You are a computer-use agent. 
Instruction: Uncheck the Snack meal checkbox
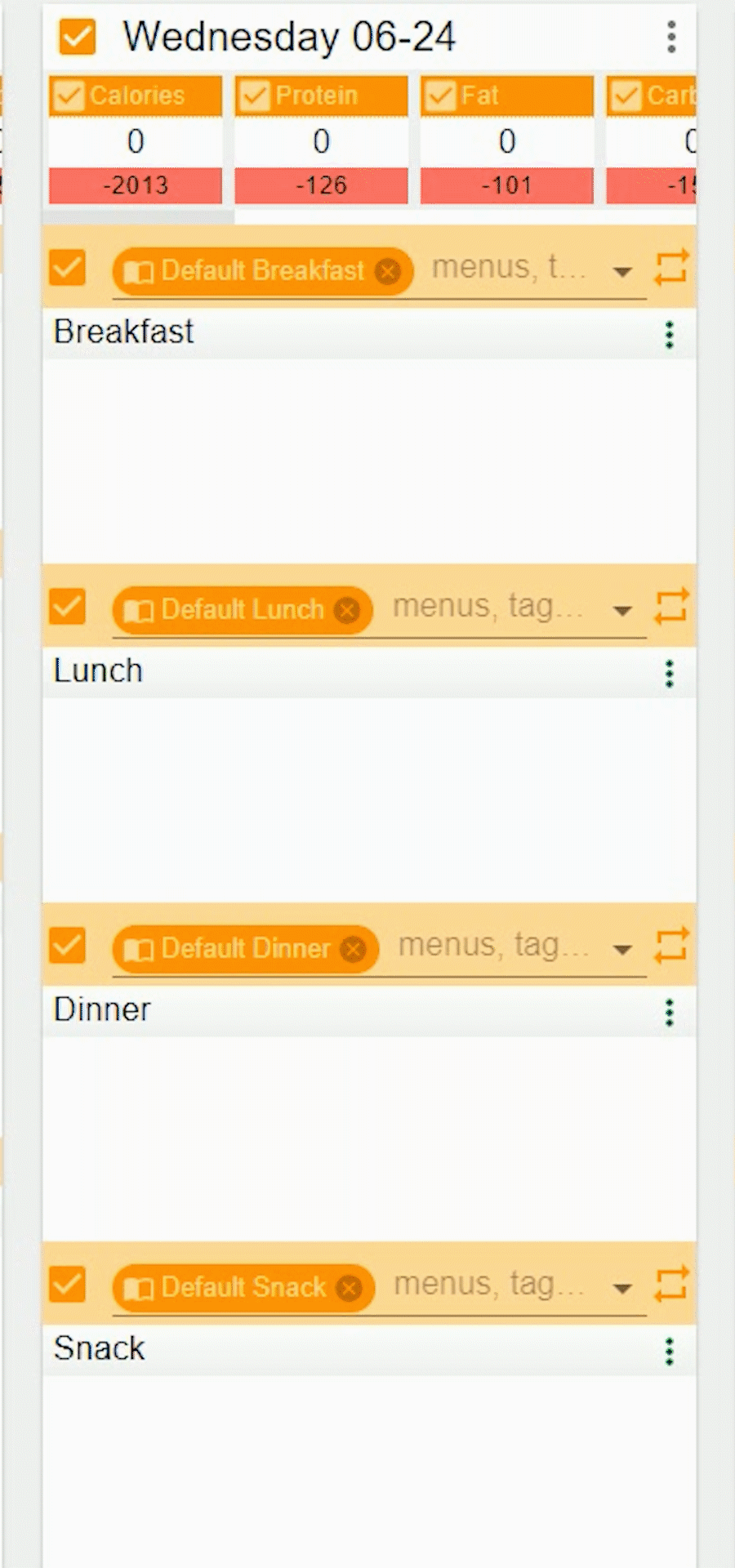coord(68,1285)
